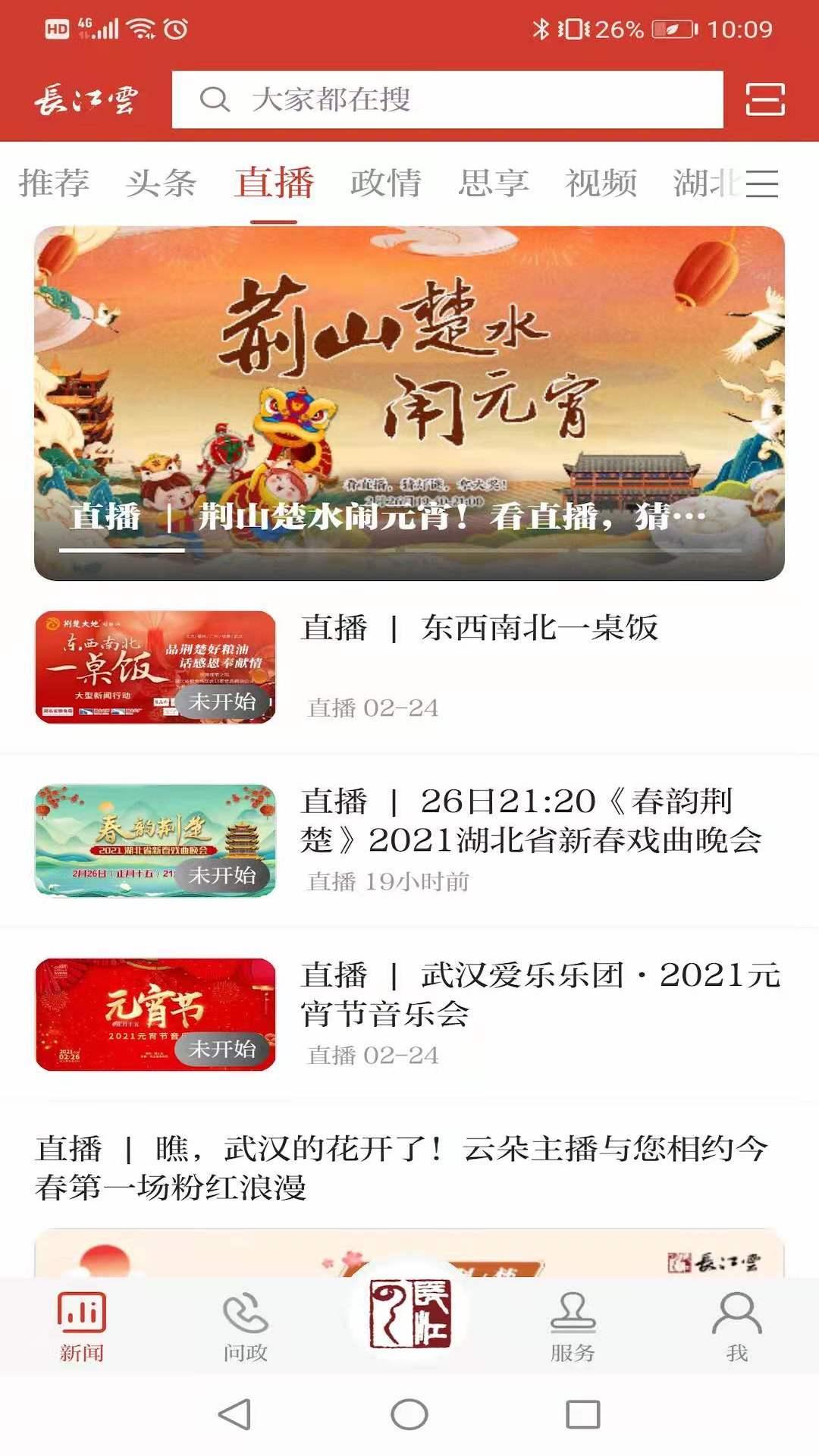Switch to the 推荐 tab
The height and width of the screenshot is (1456, 819).
[54, 183]
